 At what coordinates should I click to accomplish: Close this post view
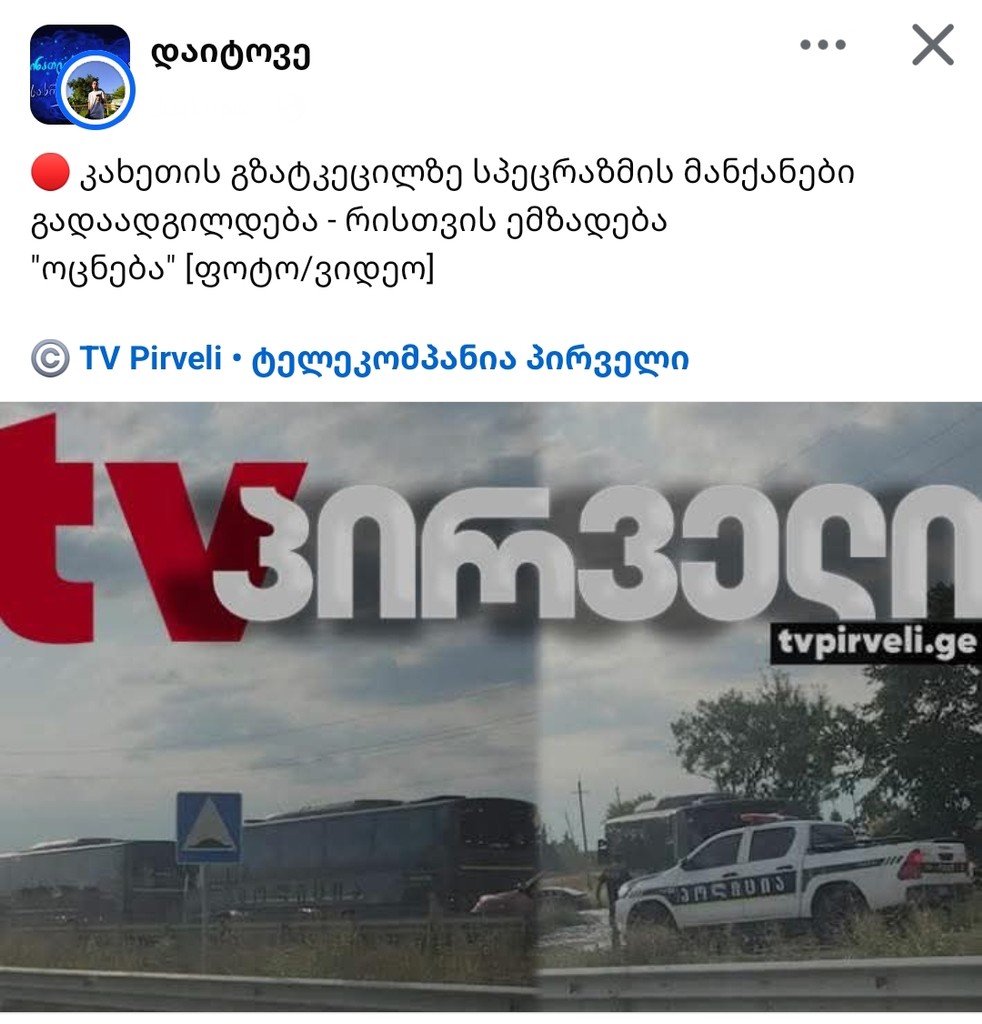932,45
